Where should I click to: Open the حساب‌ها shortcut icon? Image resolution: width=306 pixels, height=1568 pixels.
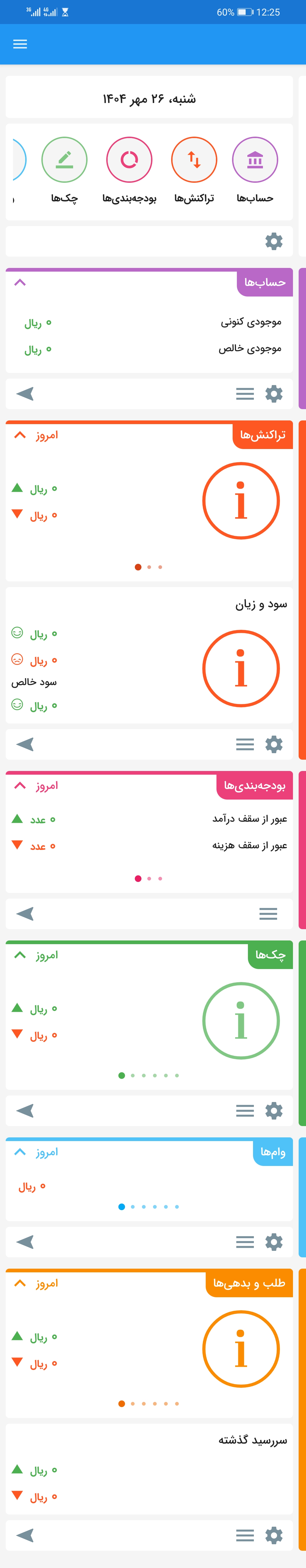point(255,160)
